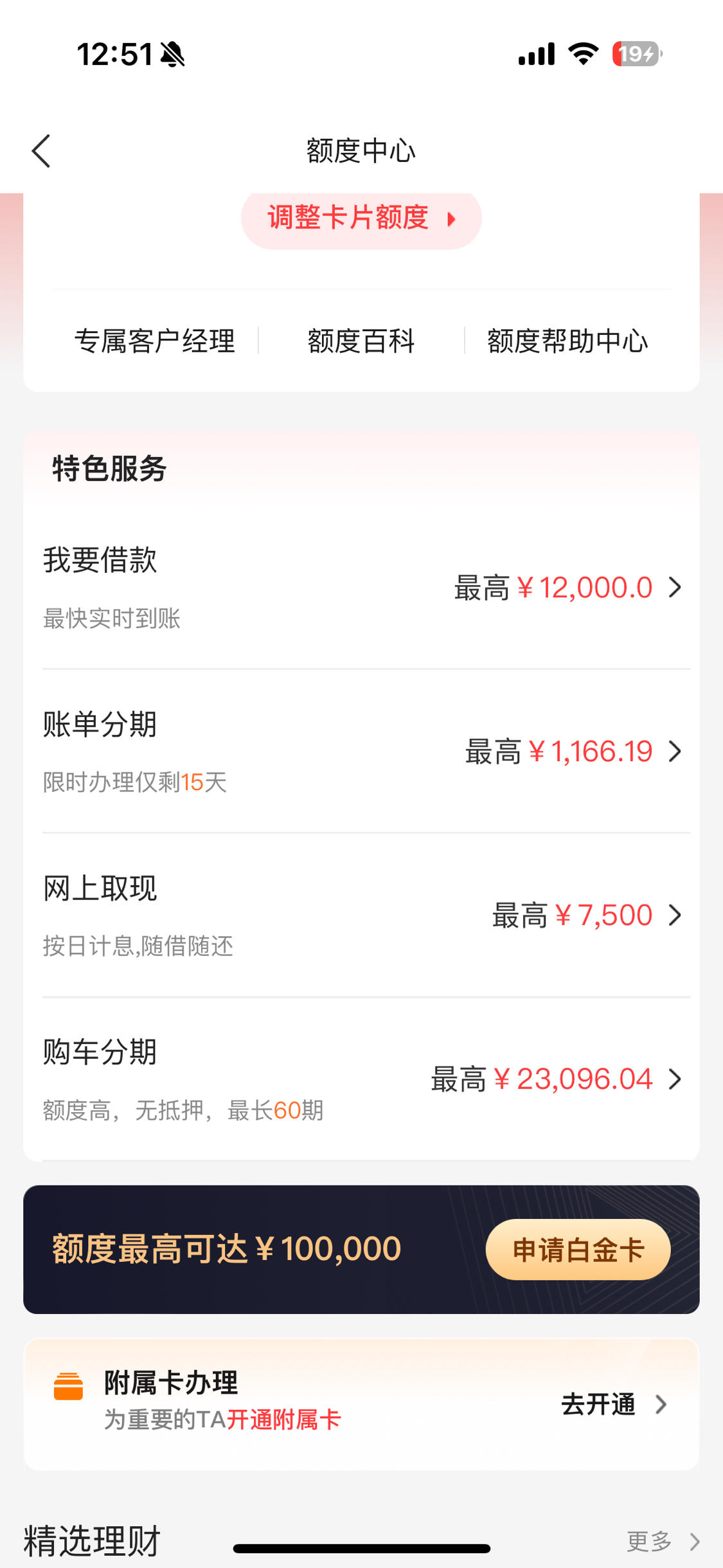723x1568 pixels.
Task: Open the 我要借款 loan service row
Action: [x=361, y=588]
